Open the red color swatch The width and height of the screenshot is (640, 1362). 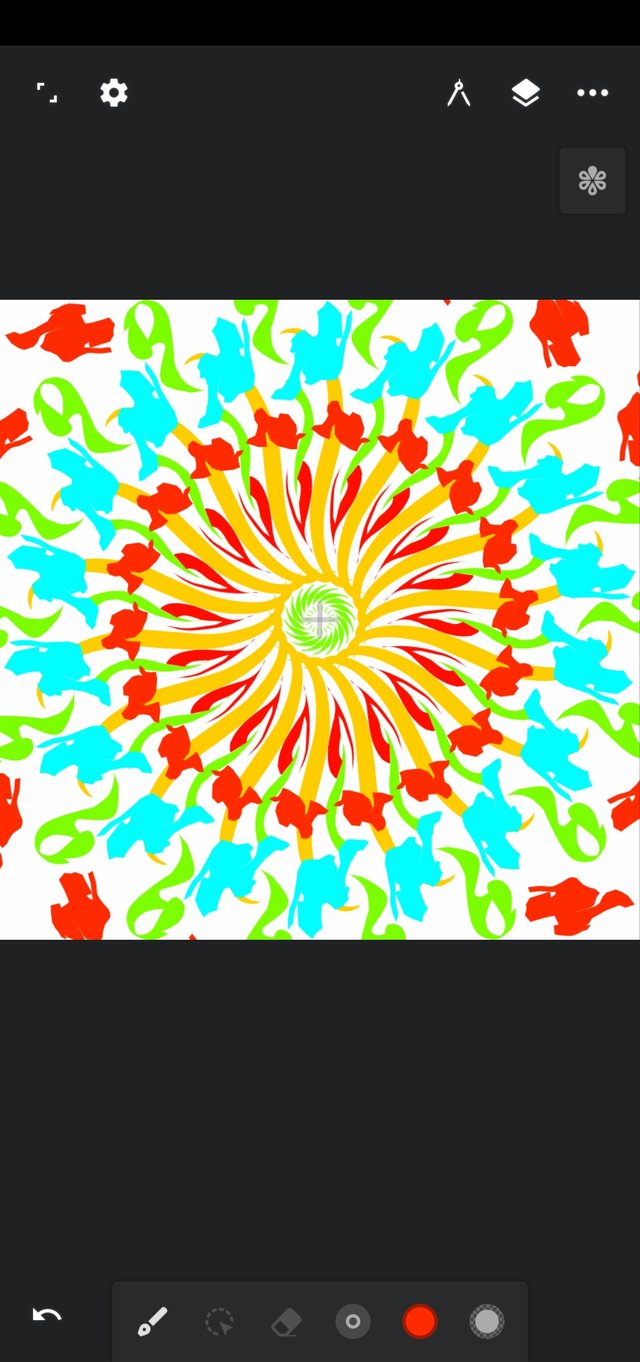[x=420, y=1322]
